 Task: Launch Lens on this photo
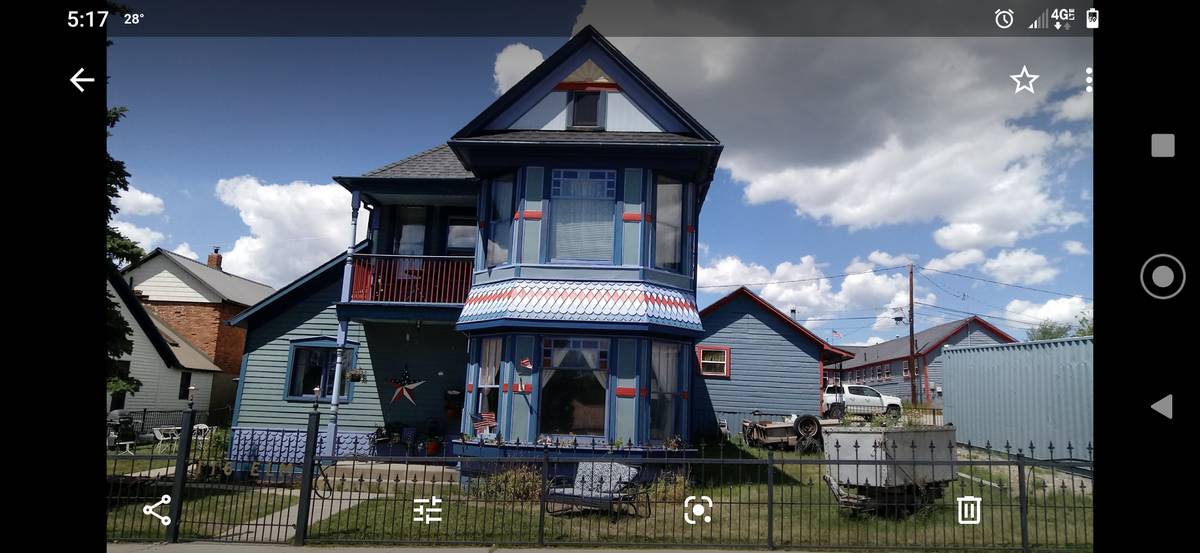coord(698,510)
